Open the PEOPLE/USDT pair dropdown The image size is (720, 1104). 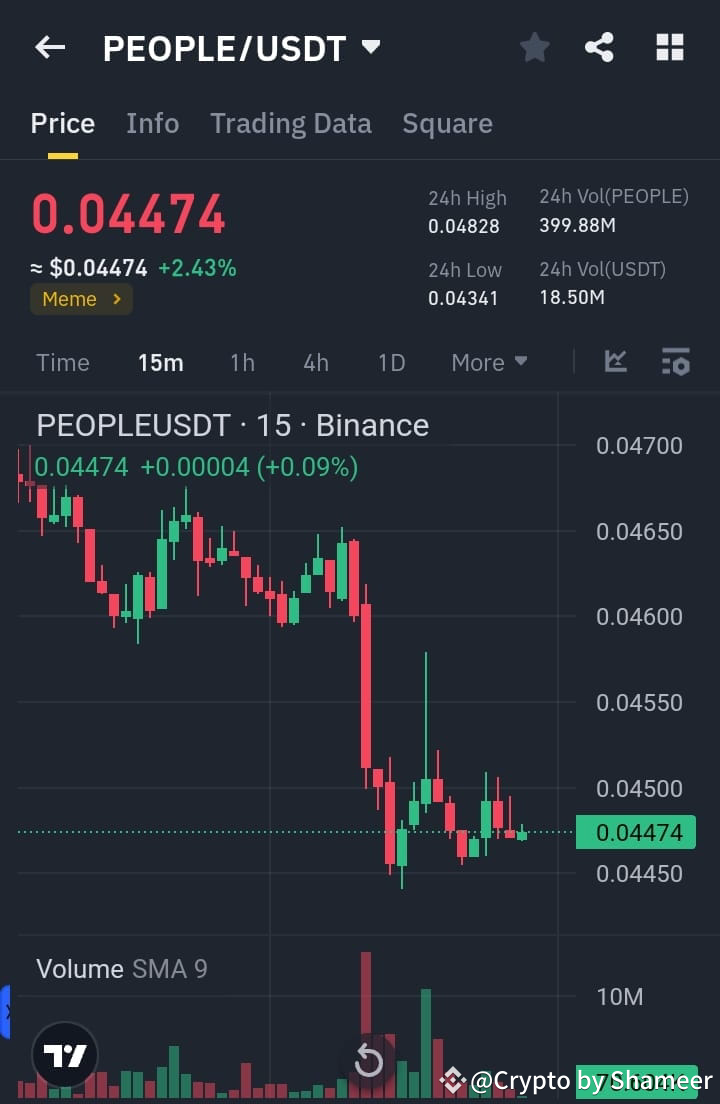pos(369,47)
